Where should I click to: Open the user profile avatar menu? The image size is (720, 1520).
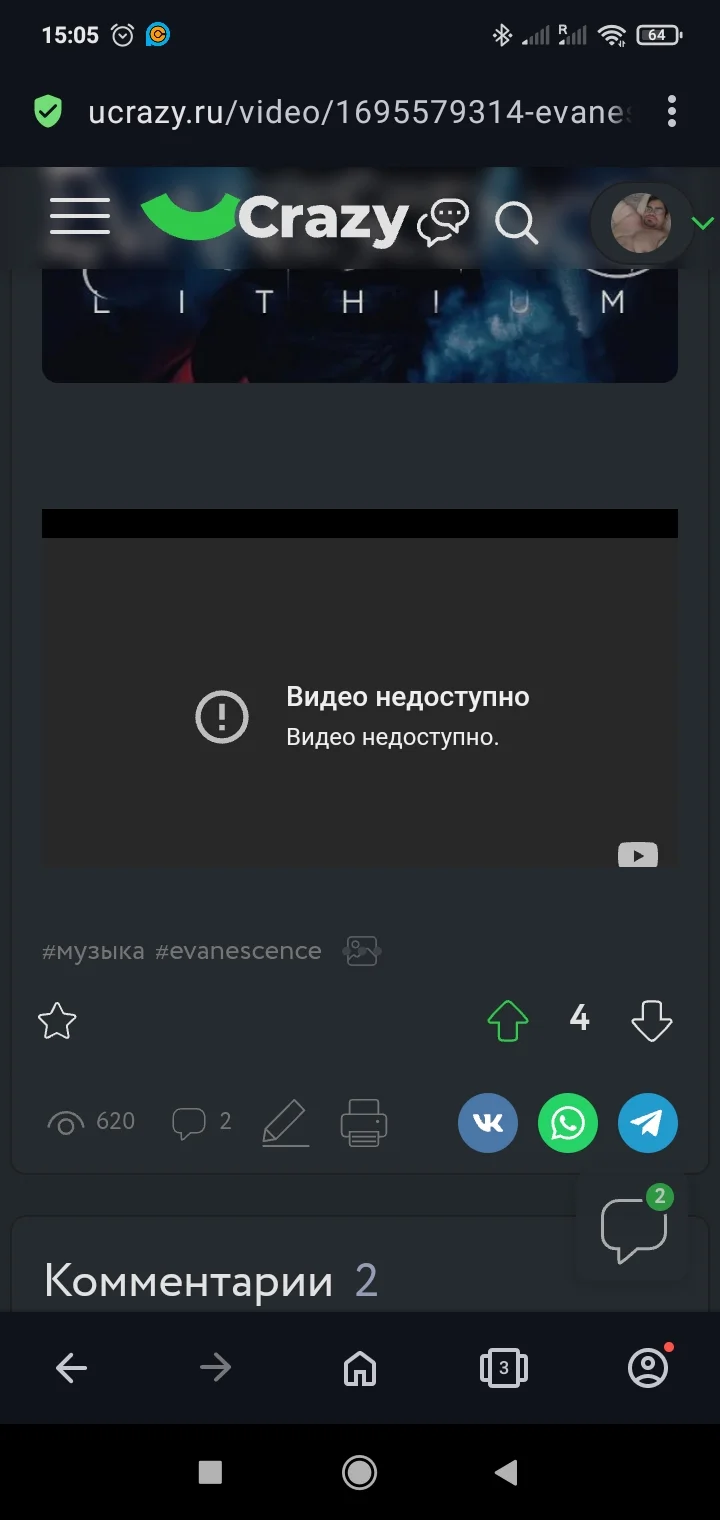pos(641,222)
